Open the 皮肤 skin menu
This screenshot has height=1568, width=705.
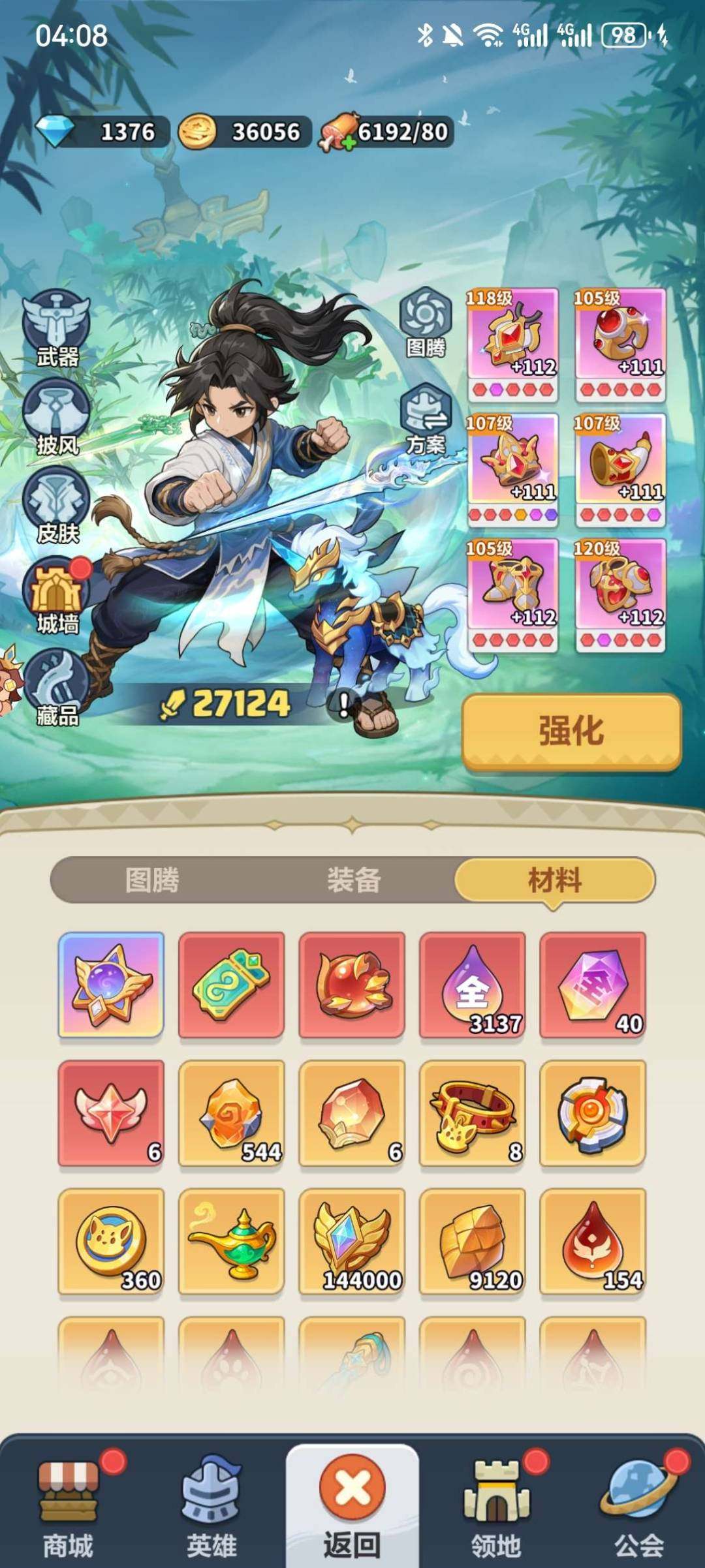click(x=57, y=506)
